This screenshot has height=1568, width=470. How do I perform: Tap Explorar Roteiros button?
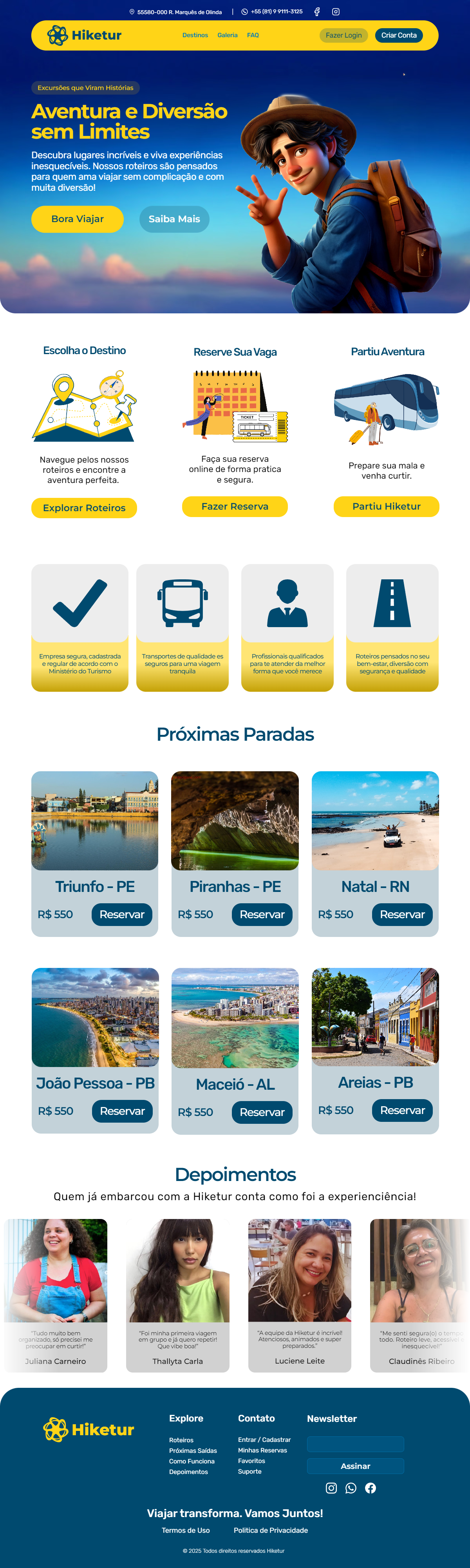coord(84,508)
